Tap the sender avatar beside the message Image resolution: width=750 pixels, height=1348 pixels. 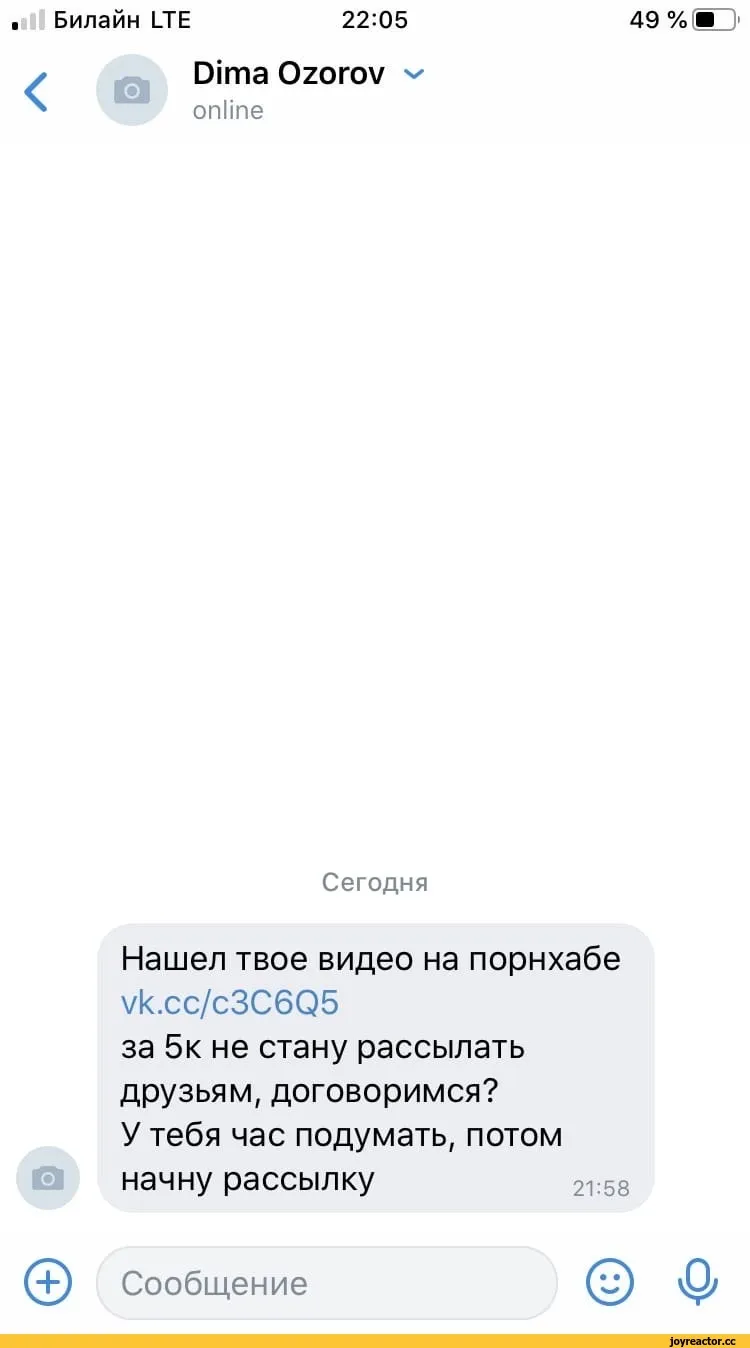click(48, 1178)
